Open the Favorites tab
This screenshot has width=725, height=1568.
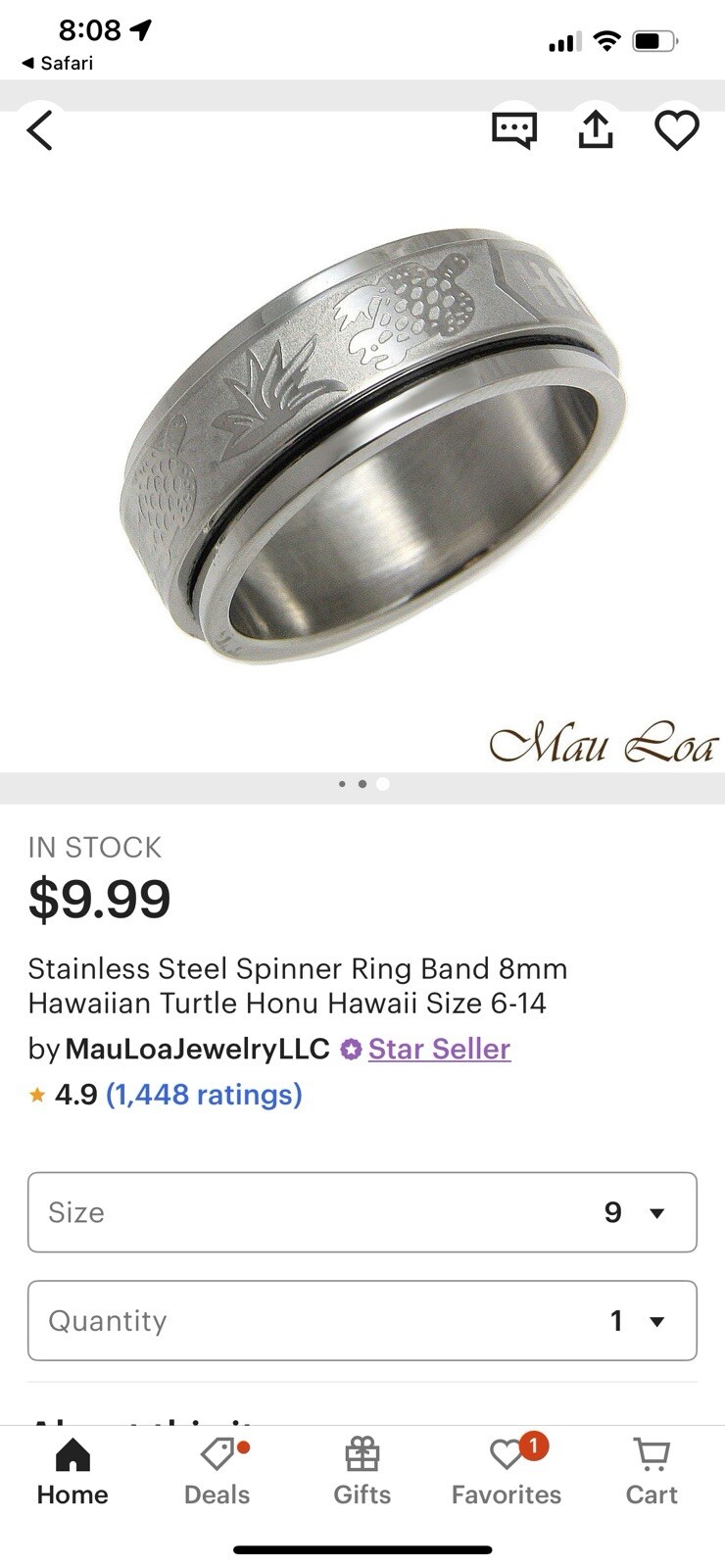pyautogui.click(x=507, y=1472)
